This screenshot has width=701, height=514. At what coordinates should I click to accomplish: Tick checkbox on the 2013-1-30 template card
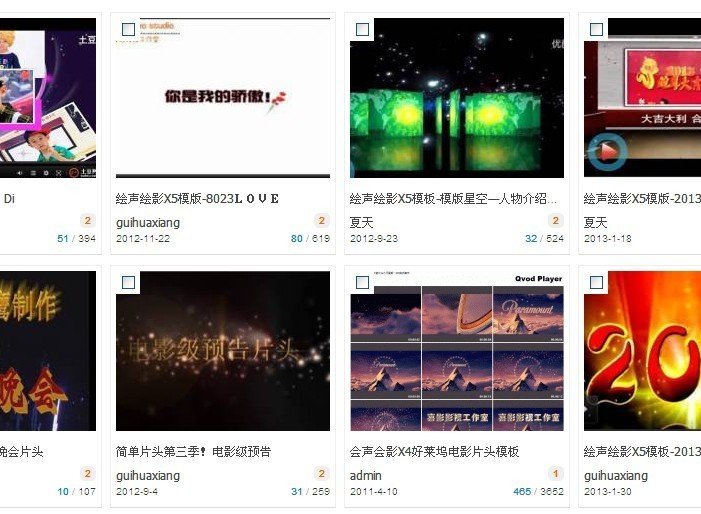click(596, 283)
